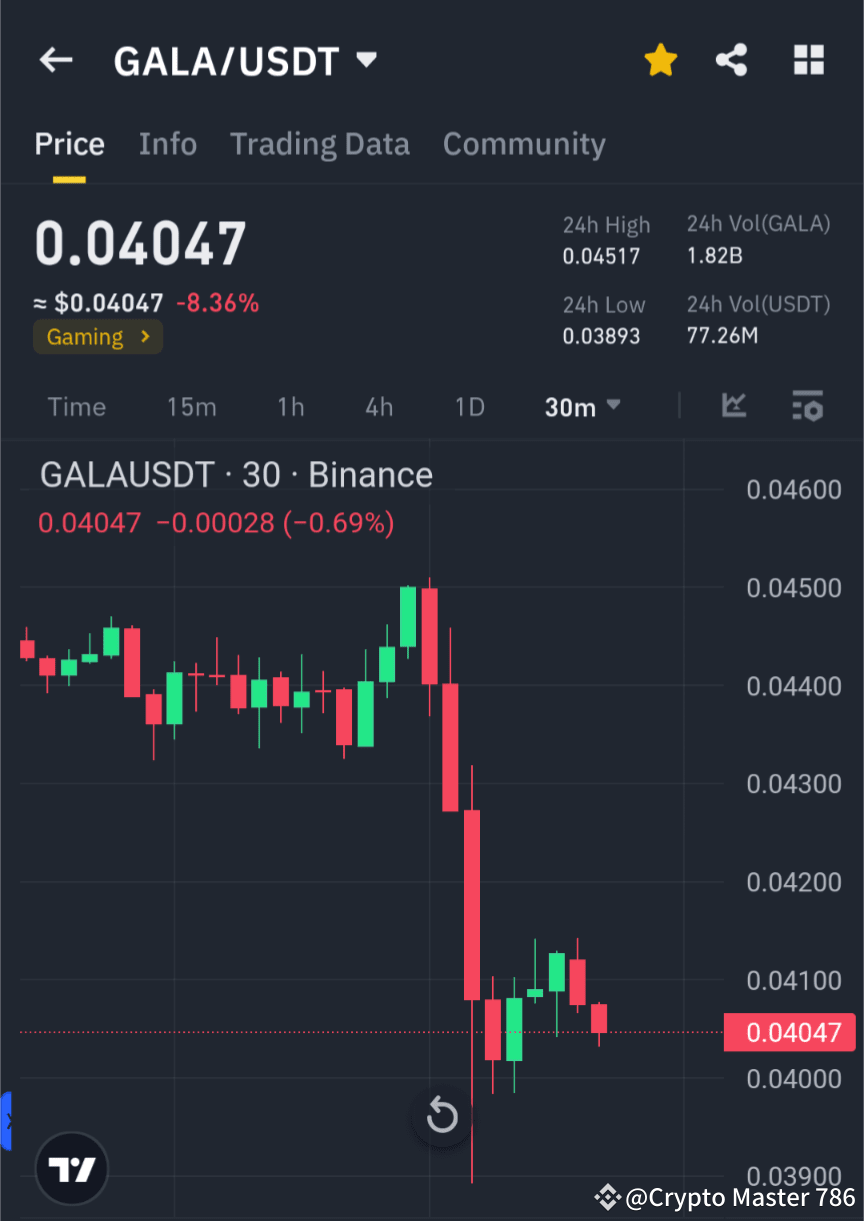Tap the Time interval option
The width and height of the screenshot is (864, 1221).
(x=76, y=406)
